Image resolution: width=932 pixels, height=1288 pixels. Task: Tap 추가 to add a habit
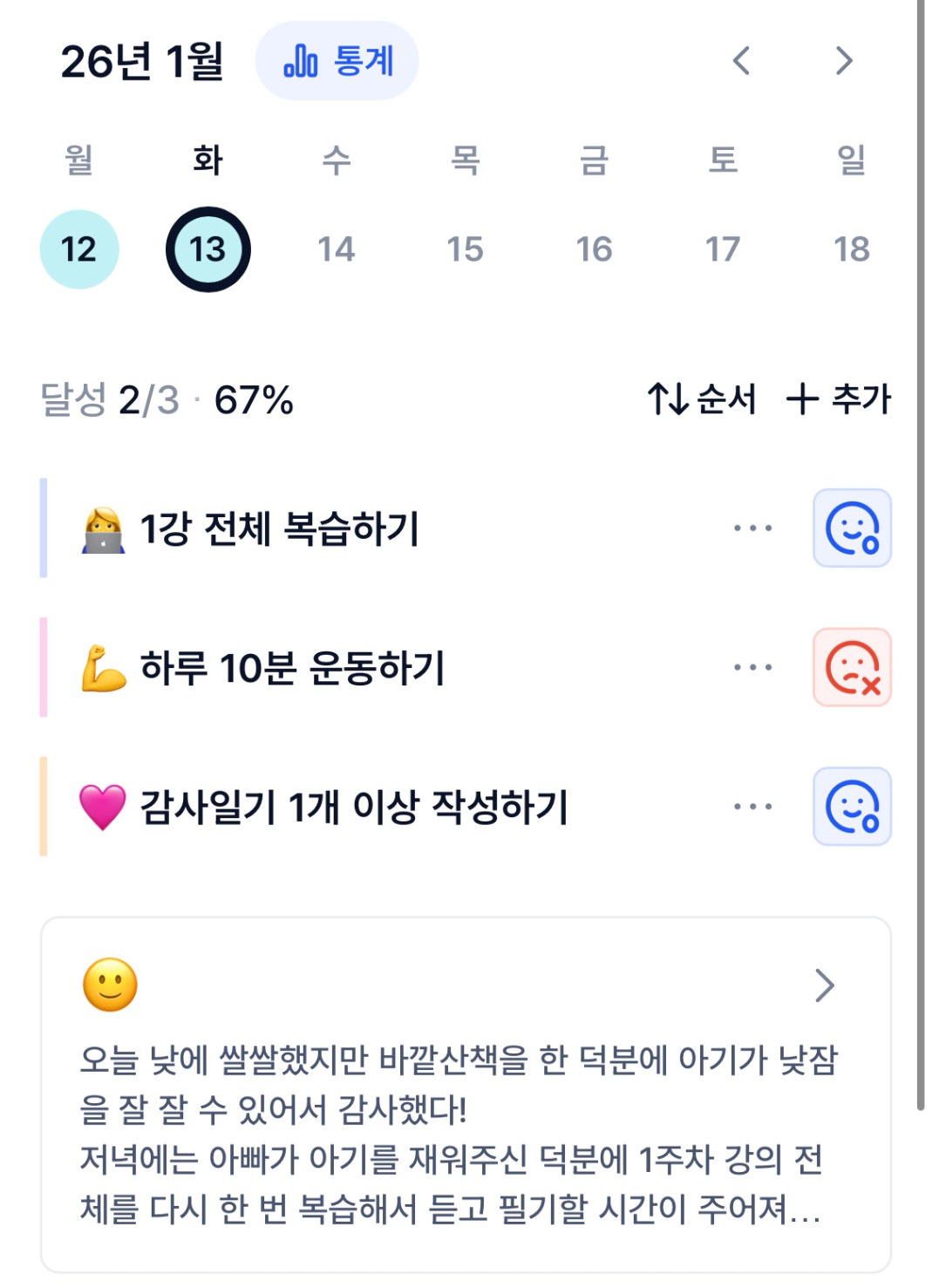tap(839, 399)
